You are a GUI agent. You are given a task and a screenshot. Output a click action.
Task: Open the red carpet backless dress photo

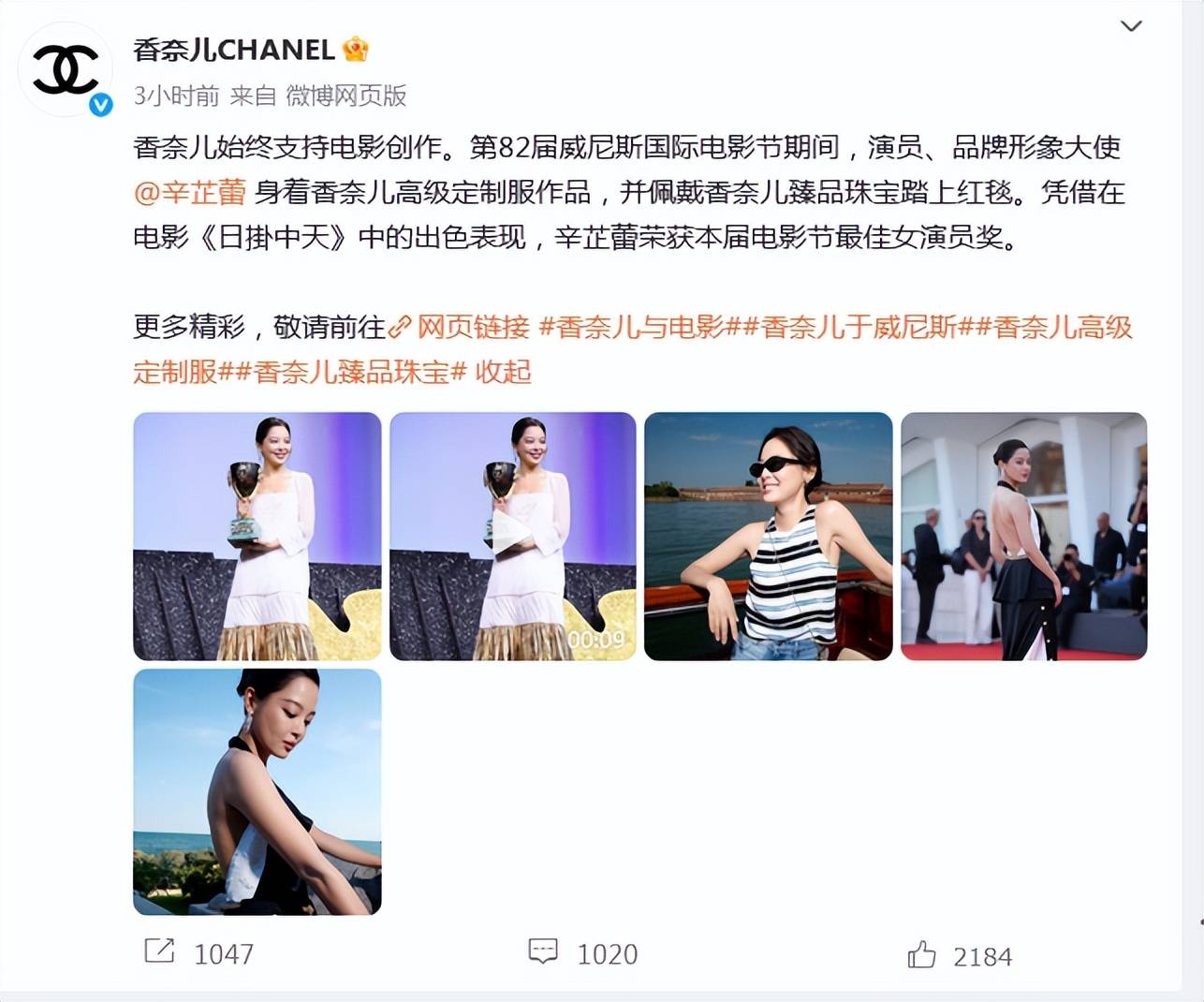click(1023, 536)
